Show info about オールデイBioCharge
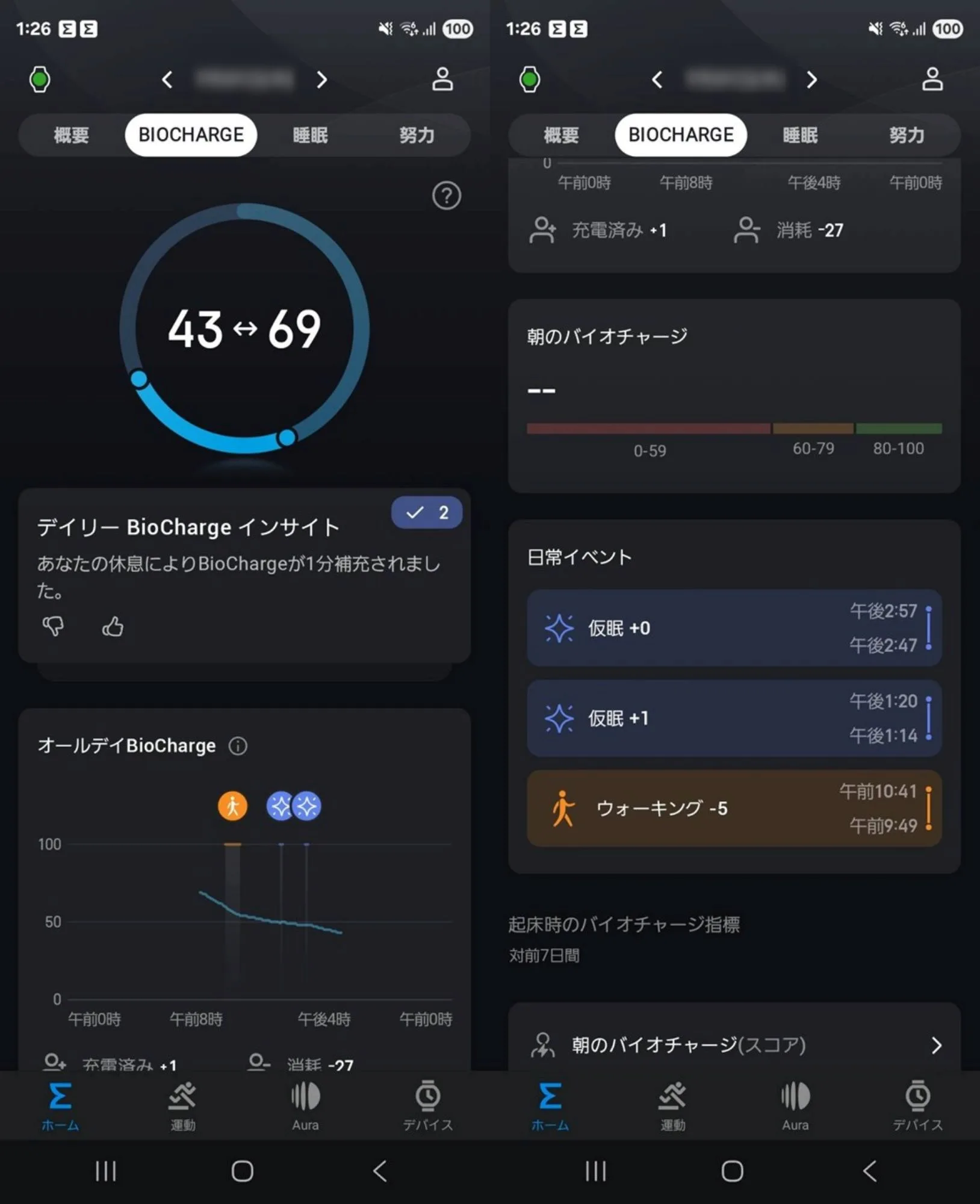 (x=238, y=746)
